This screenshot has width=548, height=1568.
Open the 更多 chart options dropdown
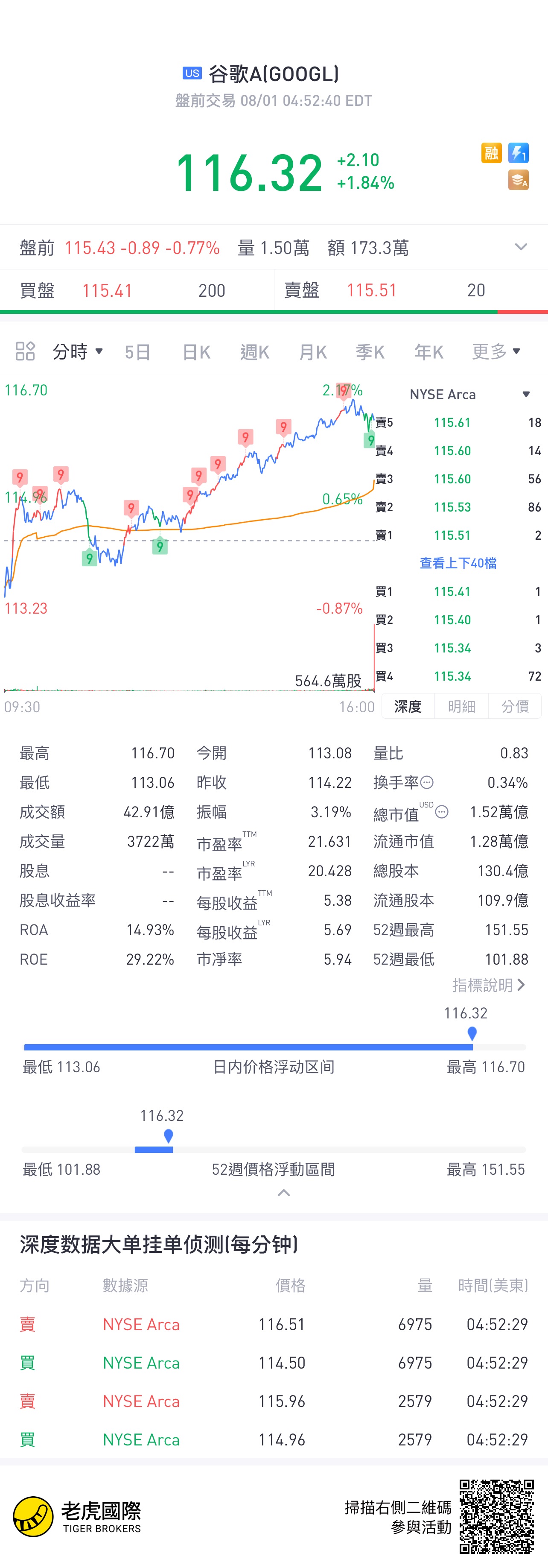496,351
